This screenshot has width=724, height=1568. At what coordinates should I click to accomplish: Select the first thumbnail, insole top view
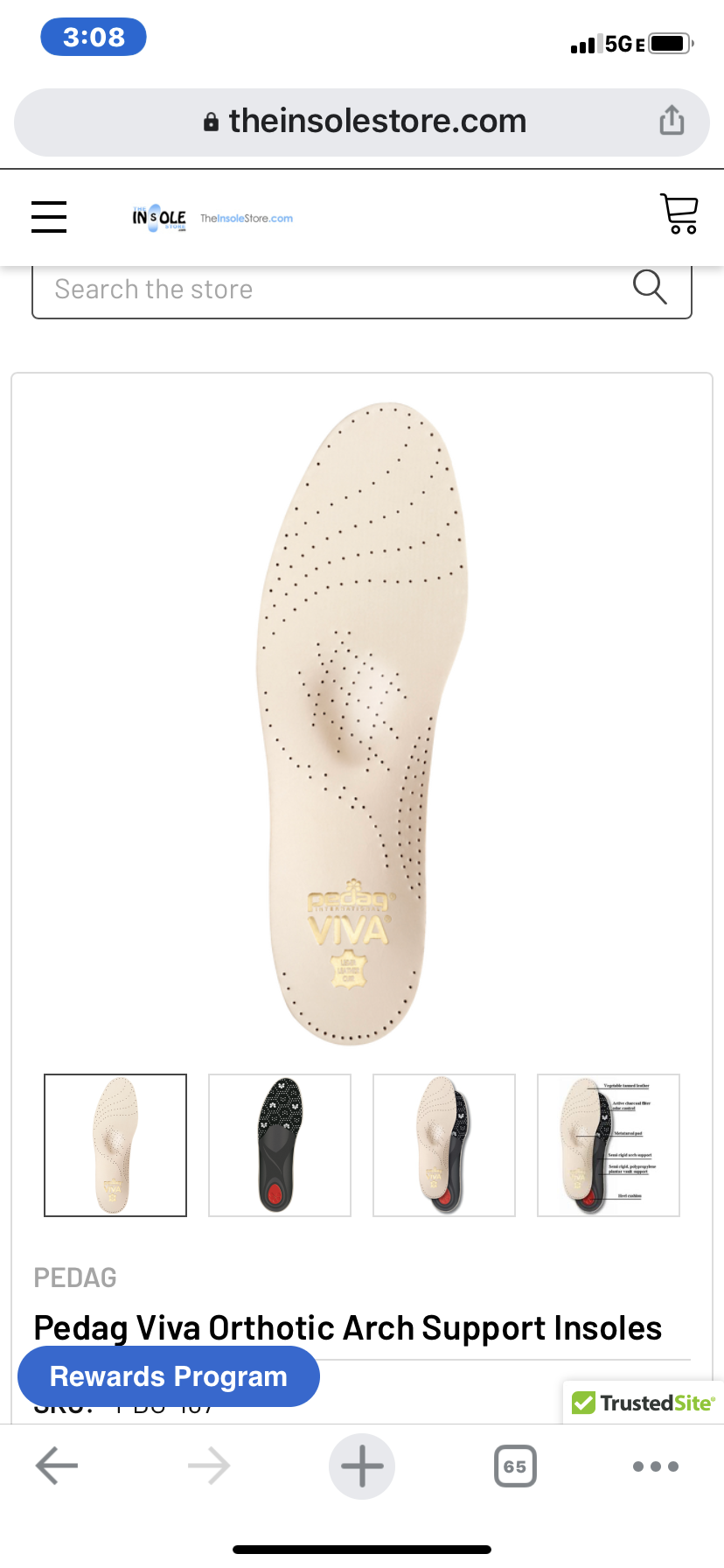tap(115, 1144)
